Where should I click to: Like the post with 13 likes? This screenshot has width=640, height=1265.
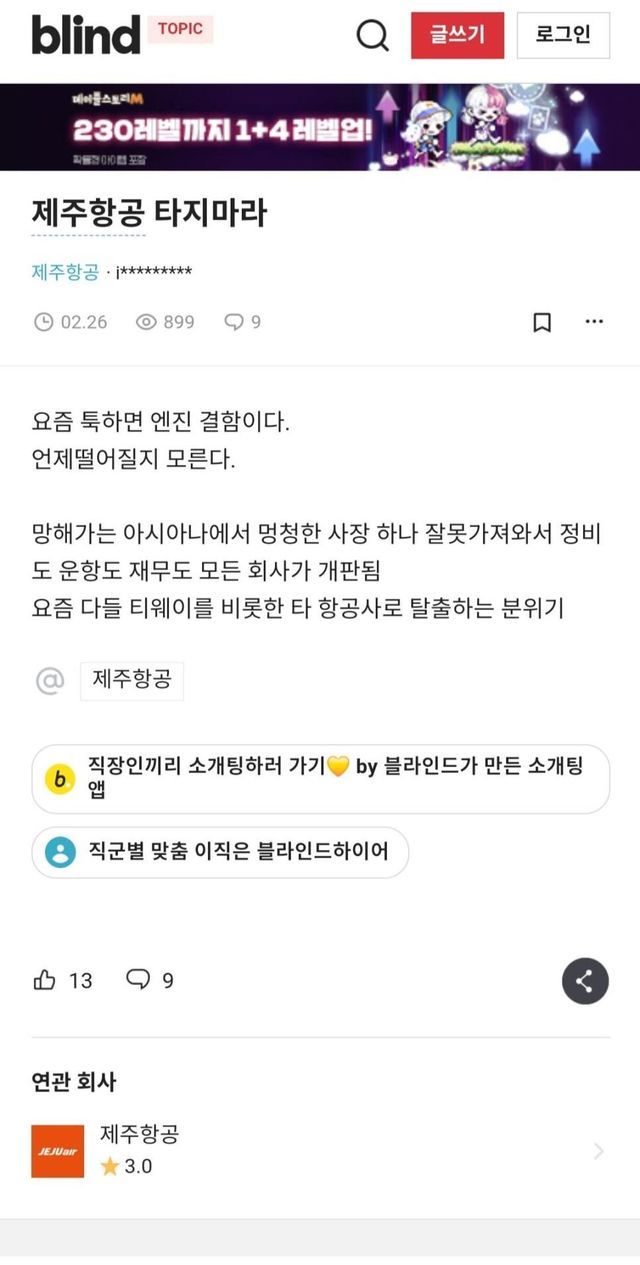point(45,980)
